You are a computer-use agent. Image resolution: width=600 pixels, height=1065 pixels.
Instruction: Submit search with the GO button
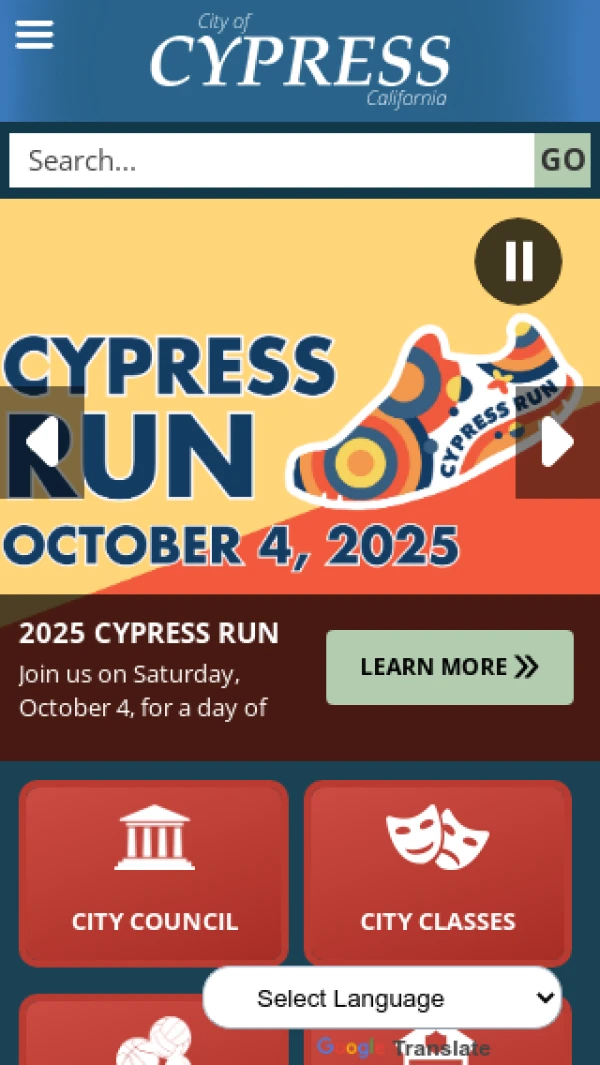tap(562, 160)
